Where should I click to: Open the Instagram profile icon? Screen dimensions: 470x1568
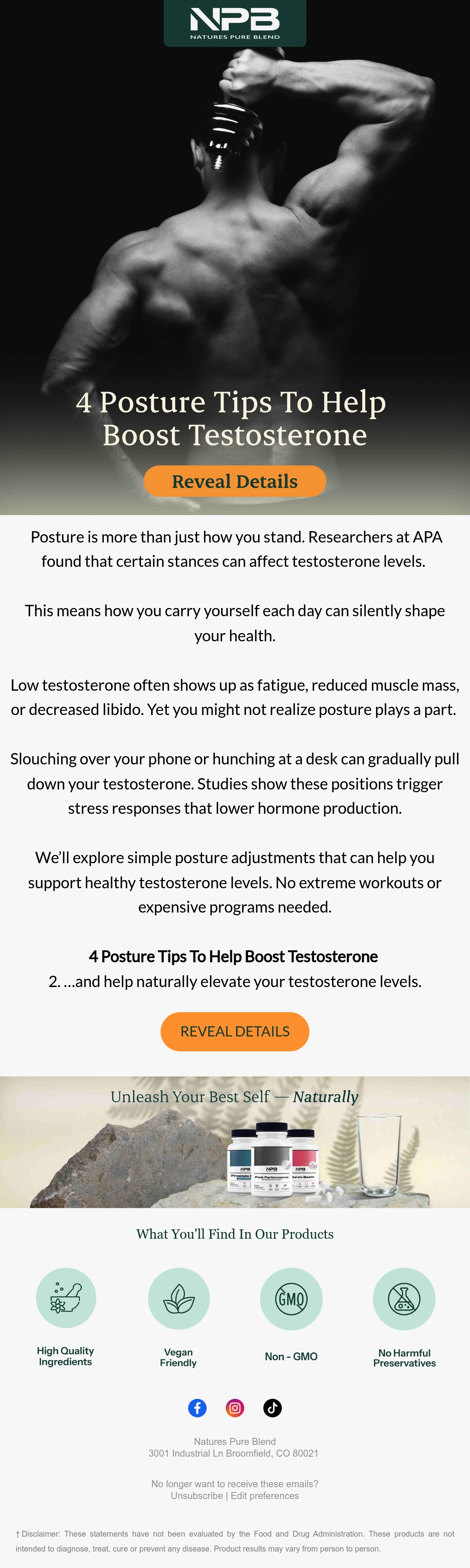(x=235, y=1408)
